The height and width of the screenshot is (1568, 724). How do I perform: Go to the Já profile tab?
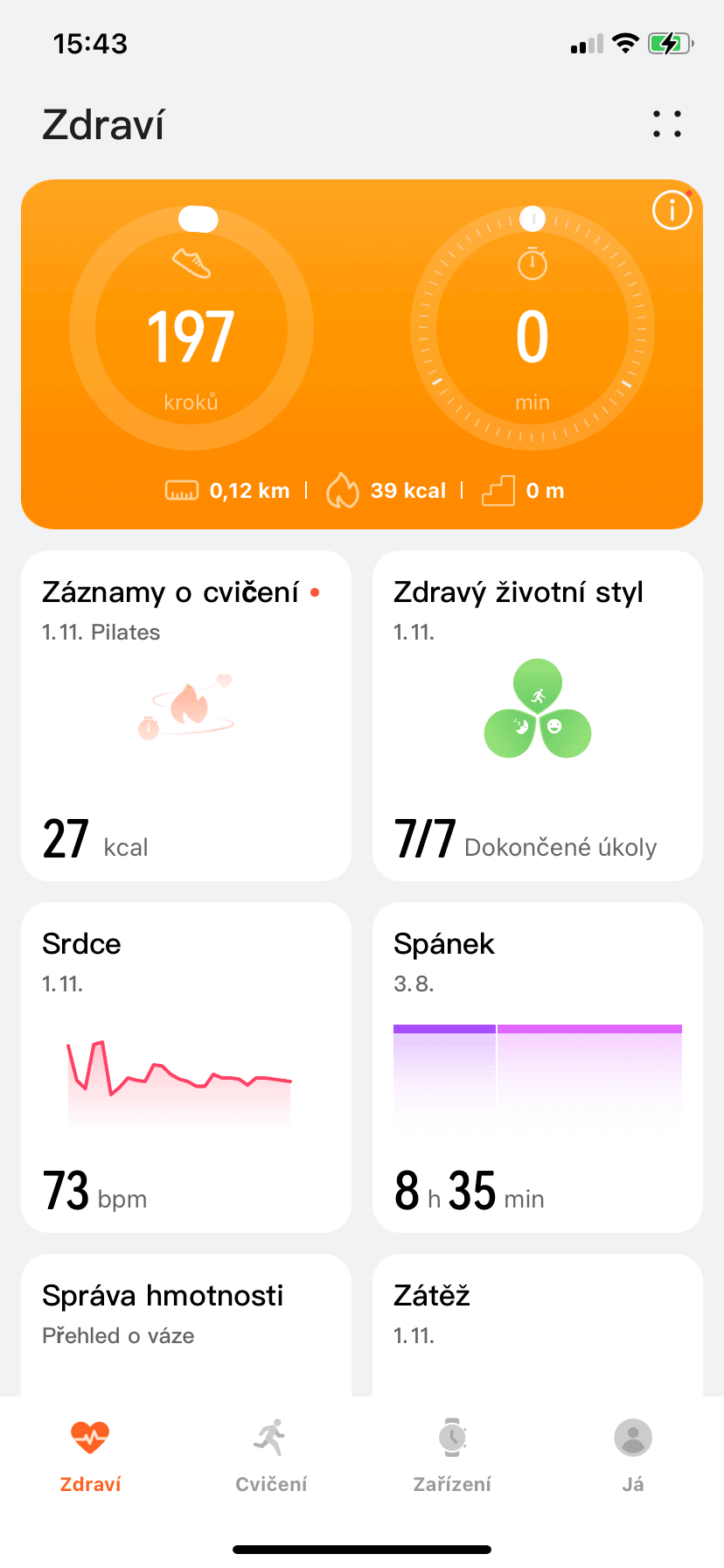(x=633, y=1454)
